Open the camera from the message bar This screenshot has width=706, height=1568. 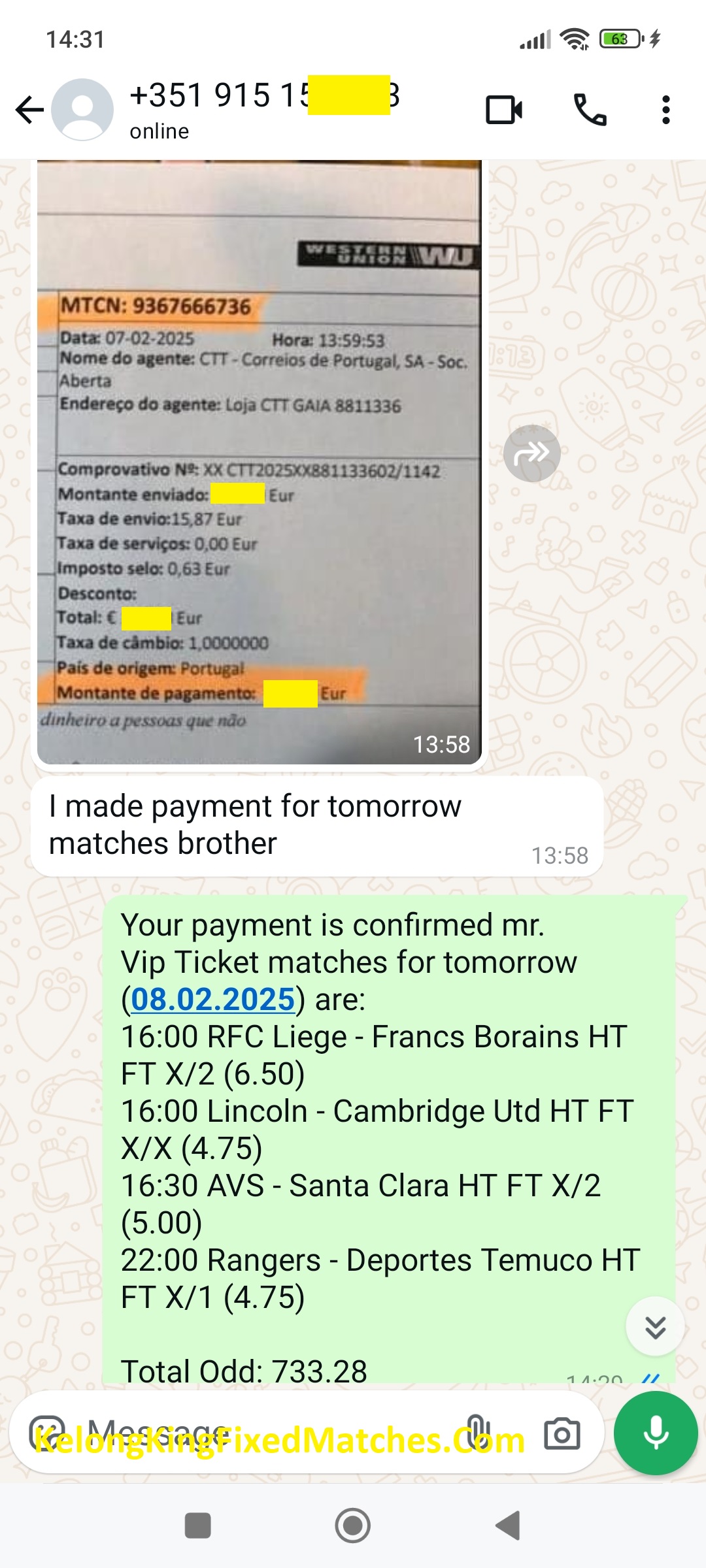tap(562, 1433)
